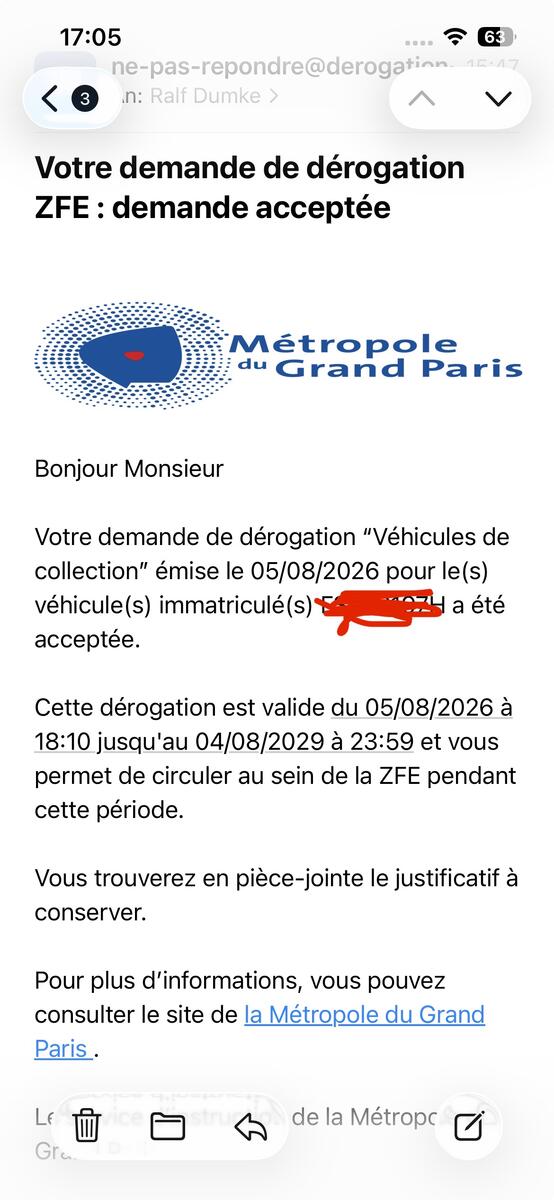Move the email to a folder

[x=168, y=1126]
